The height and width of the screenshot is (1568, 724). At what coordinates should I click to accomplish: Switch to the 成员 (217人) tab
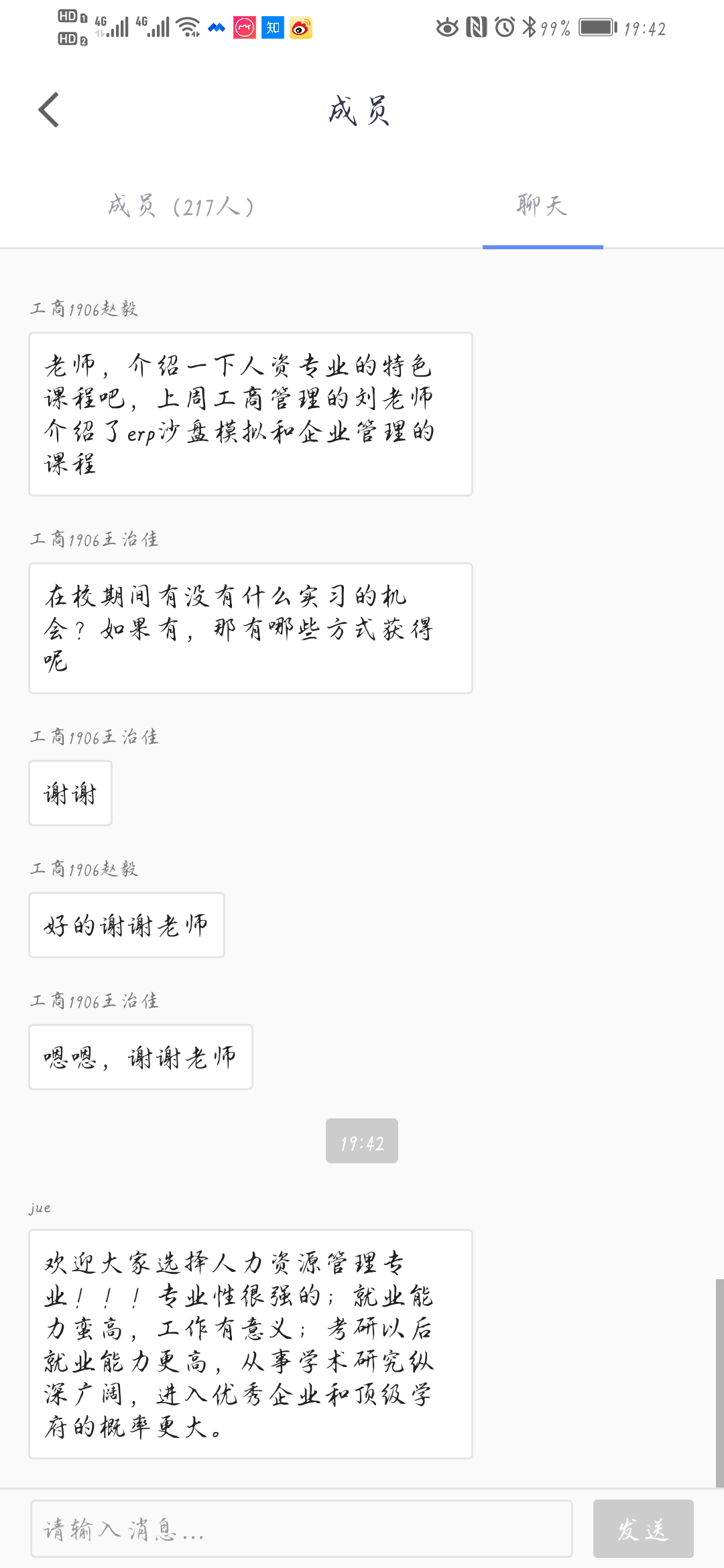[181, 206]
